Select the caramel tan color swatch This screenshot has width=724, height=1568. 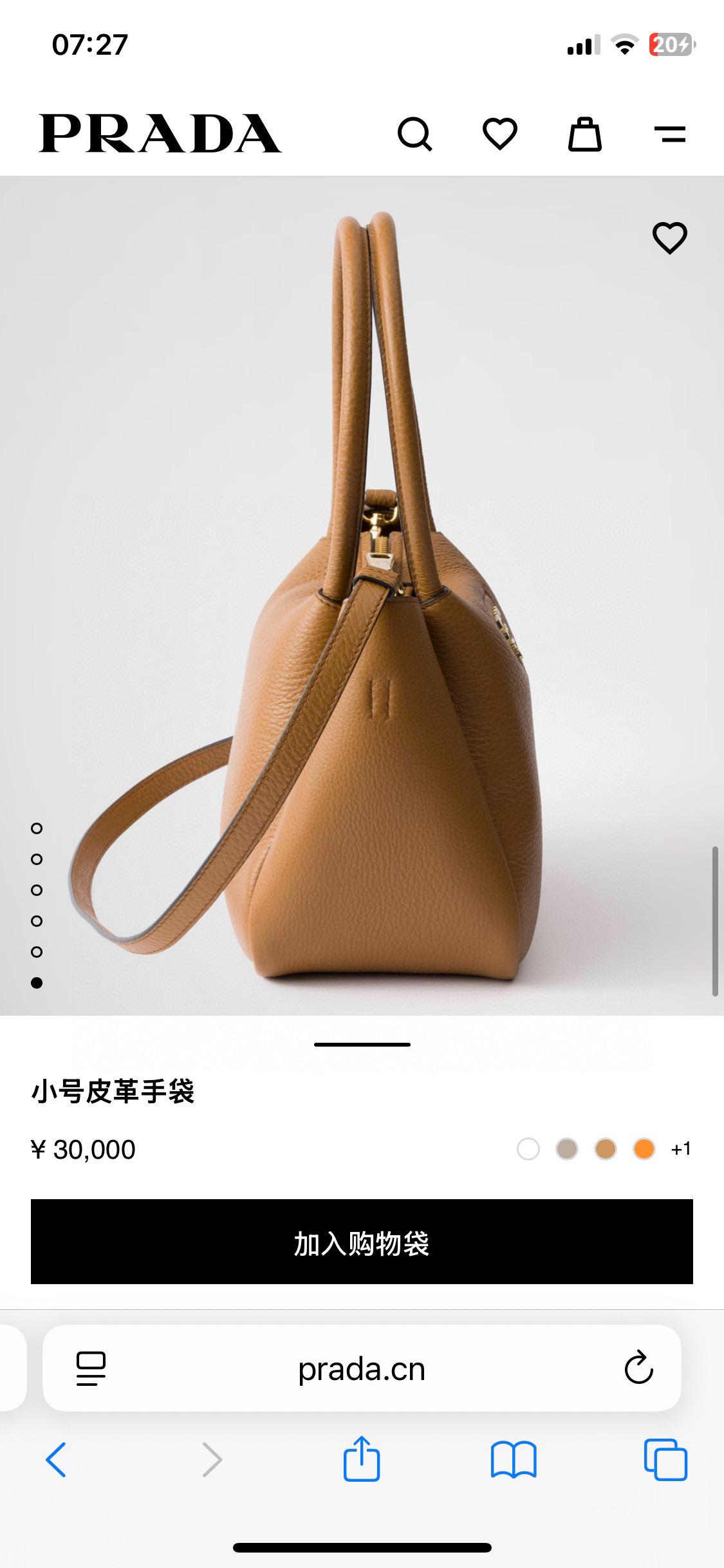606,1149
